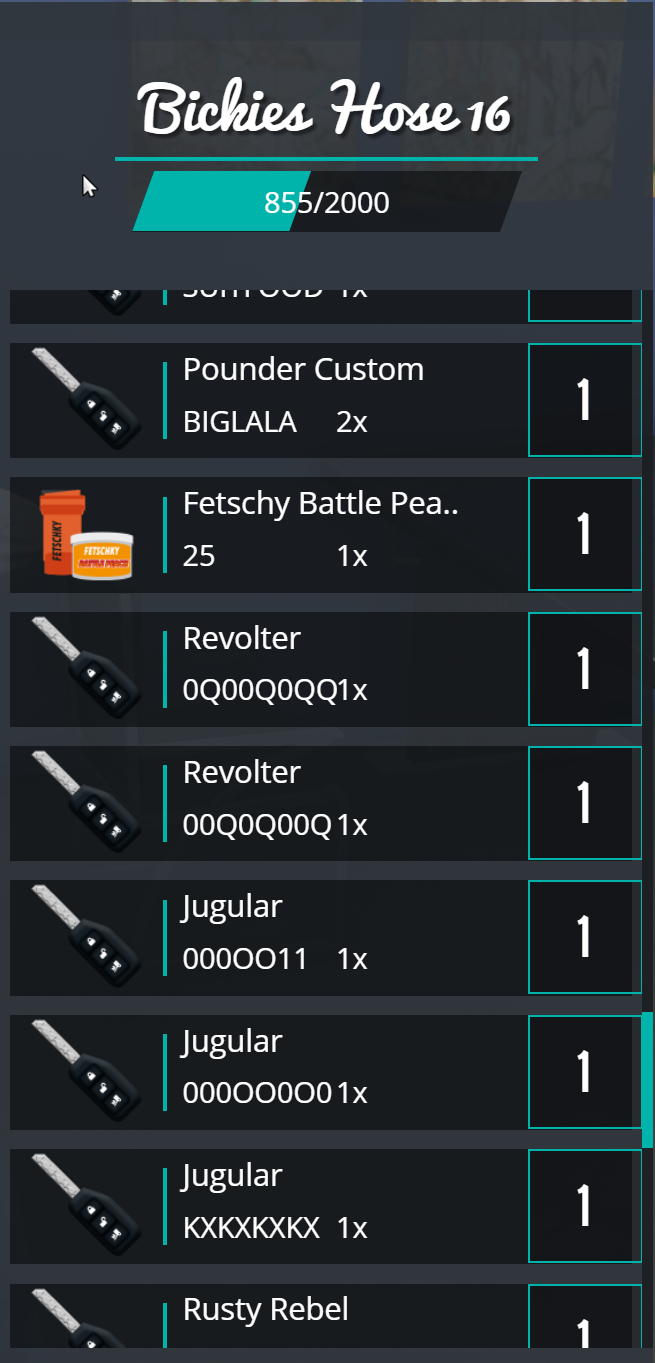This screenshot has height=1363, width=655.
Task: Edit the quantity box for Fetschy Battle Peach
Action: (584, 534)
